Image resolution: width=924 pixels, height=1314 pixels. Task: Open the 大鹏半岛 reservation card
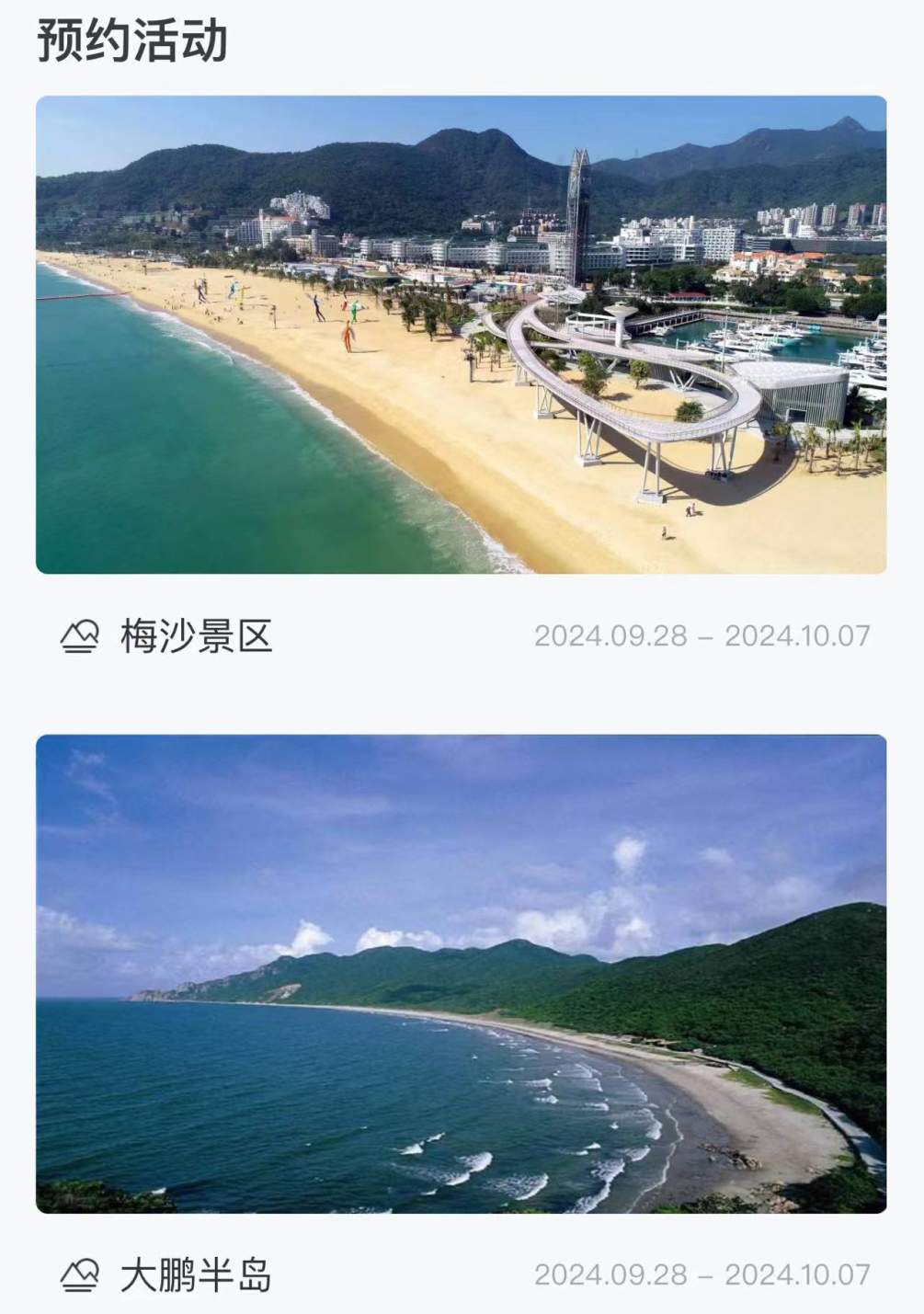point(461,973)
